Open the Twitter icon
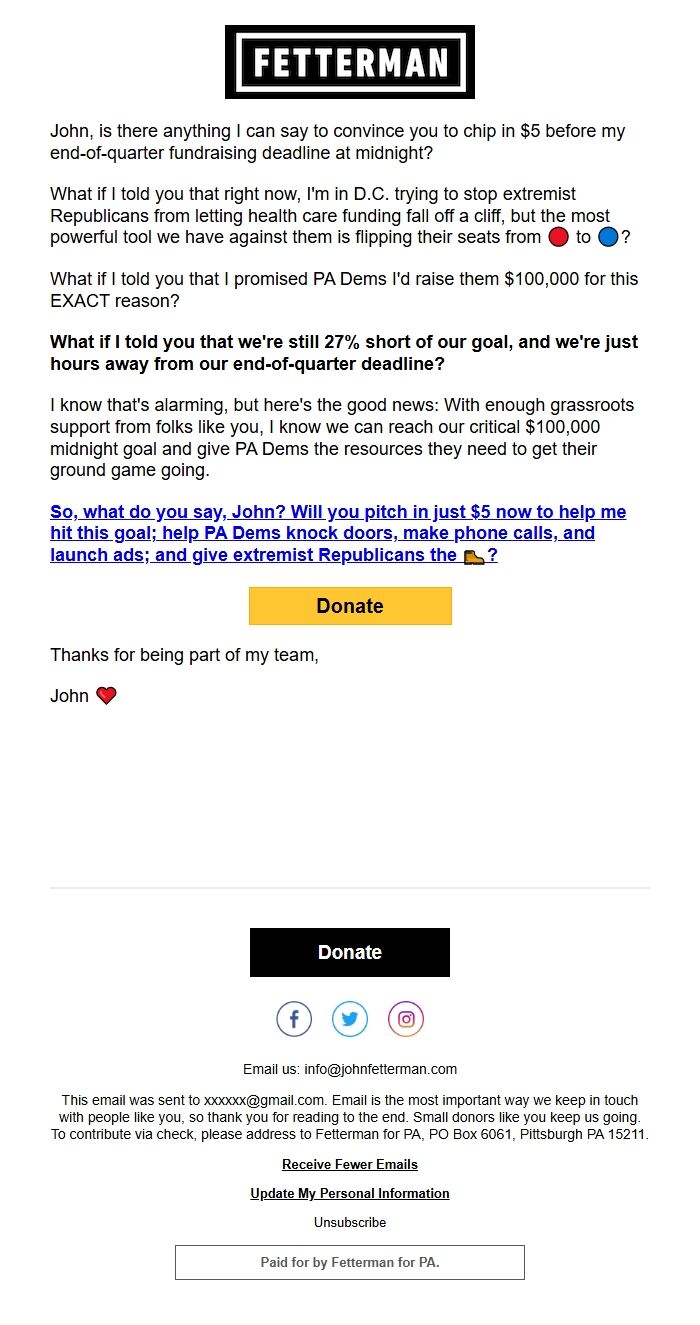Image resolution: width=700 pixels, height=1325 pixels. 350,1019
